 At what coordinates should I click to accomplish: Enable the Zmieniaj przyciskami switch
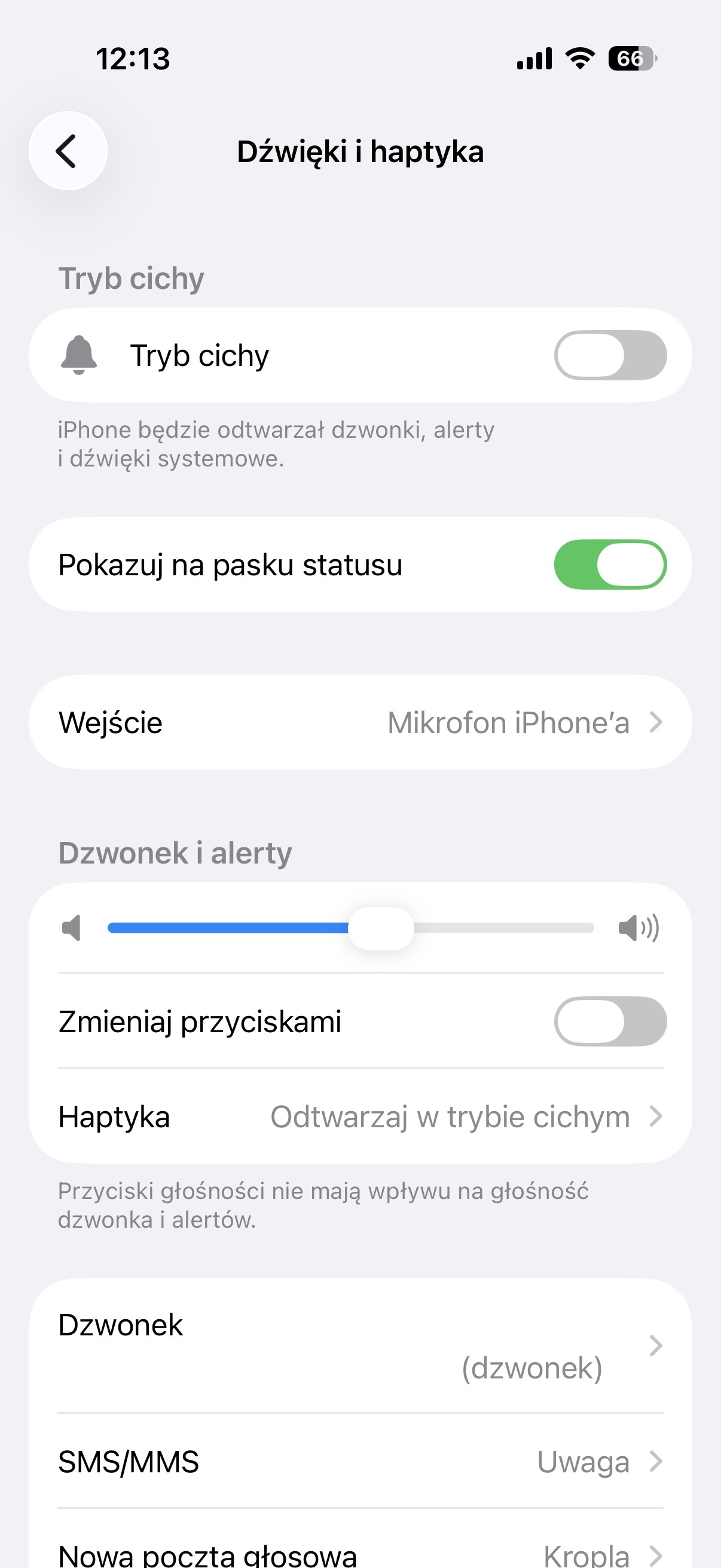(x=610, y=1021)
